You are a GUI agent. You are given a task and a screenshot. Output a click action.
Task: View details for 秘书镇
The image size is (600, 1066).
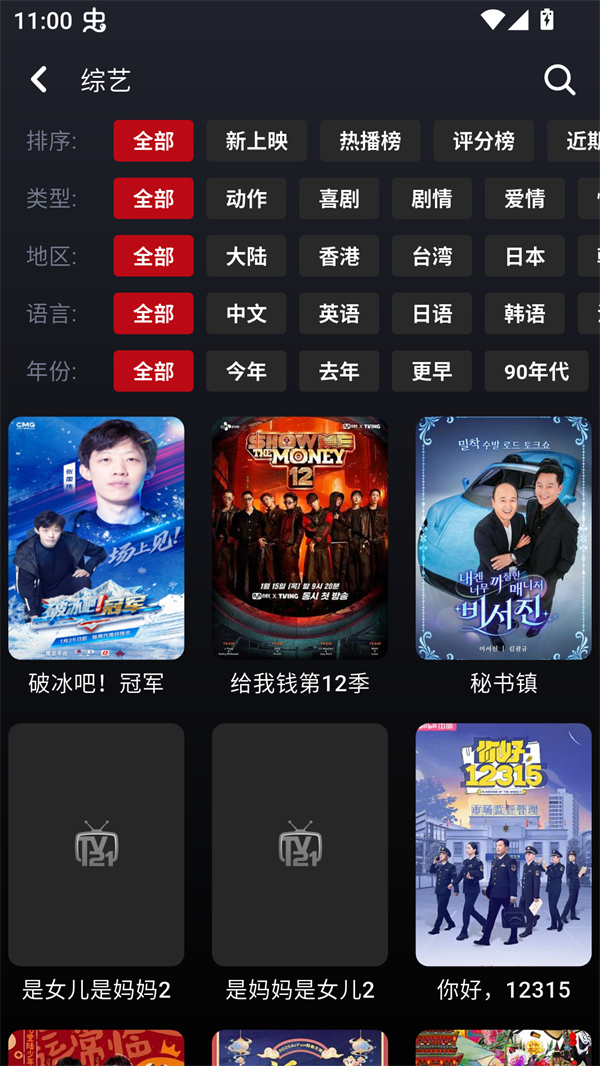503,539
